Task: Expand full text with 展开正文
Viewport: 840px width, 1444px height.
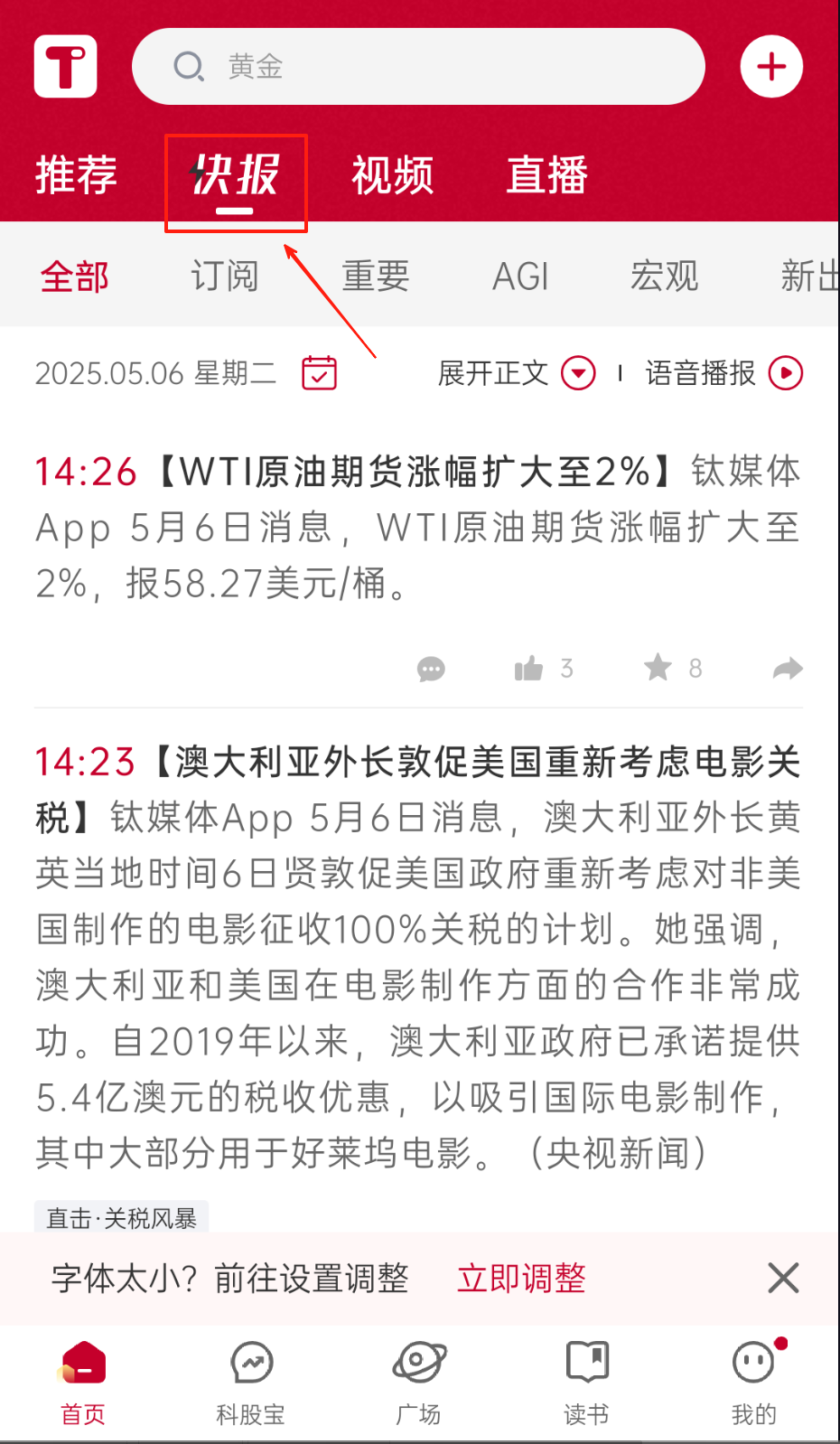Action: click(516, 372)
